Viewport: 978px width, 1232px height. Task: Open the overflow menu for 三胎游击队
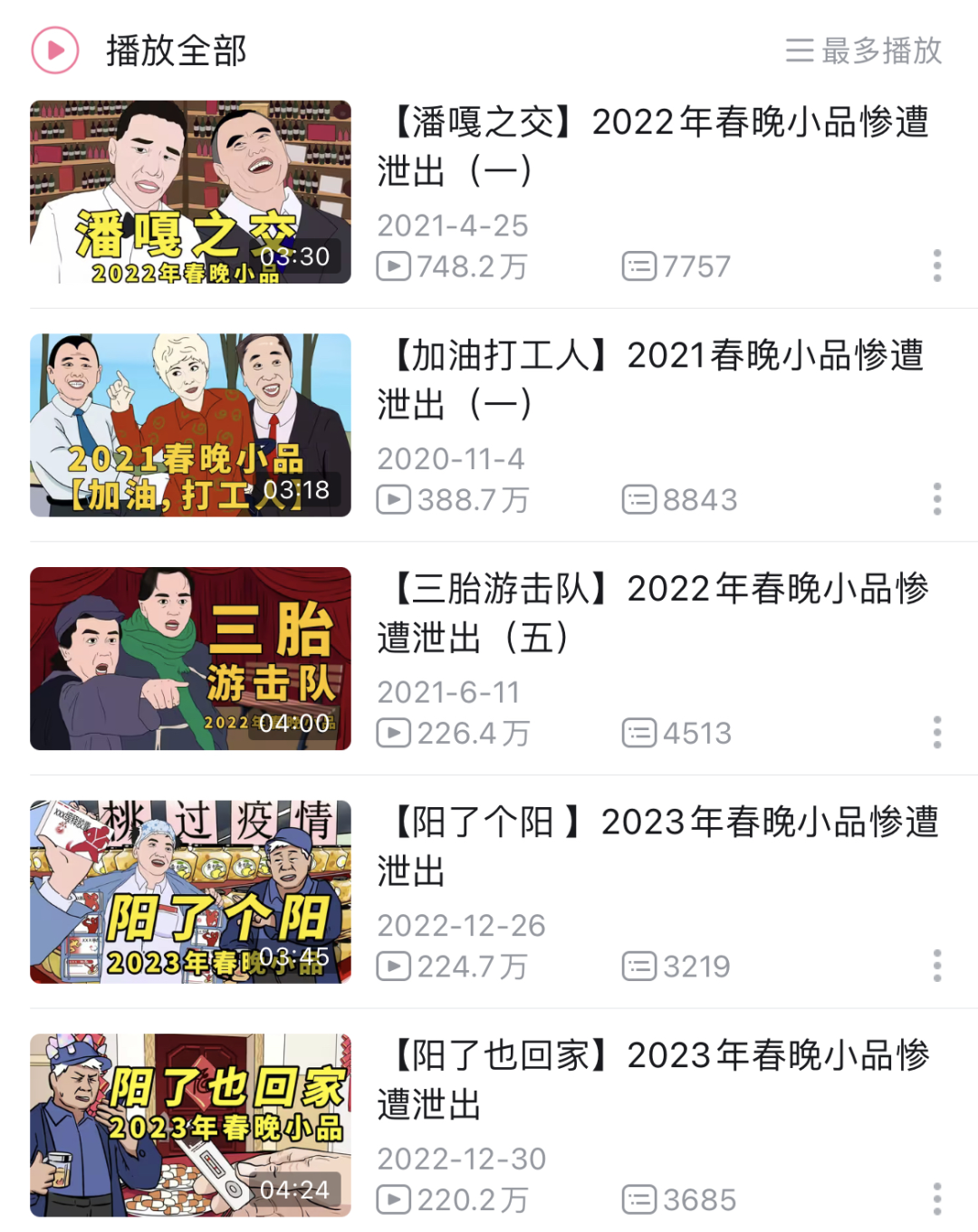pyautogui.click(x=937, y=732)
